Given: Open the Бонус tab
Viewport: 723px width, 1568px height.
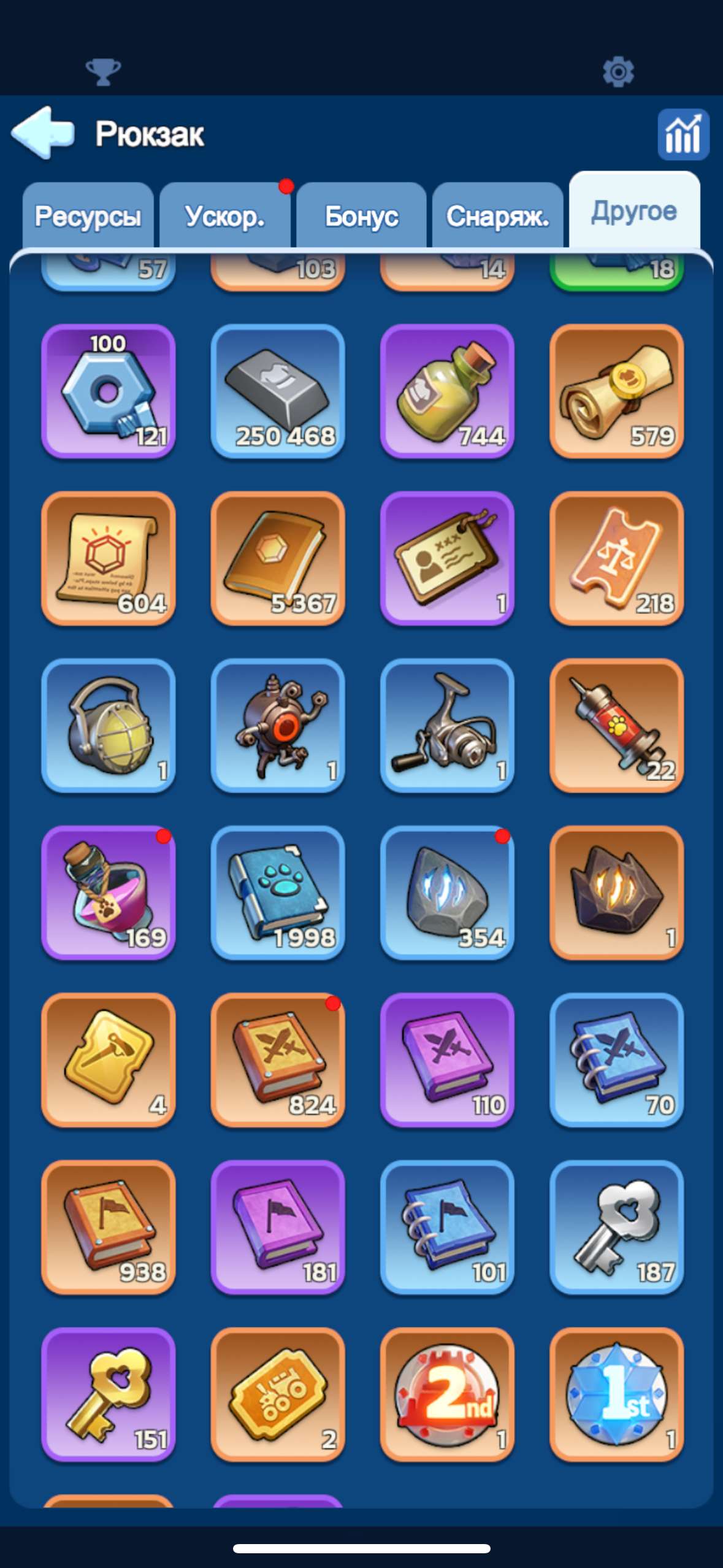Looking at the screenshot, I should click(361, 216).
